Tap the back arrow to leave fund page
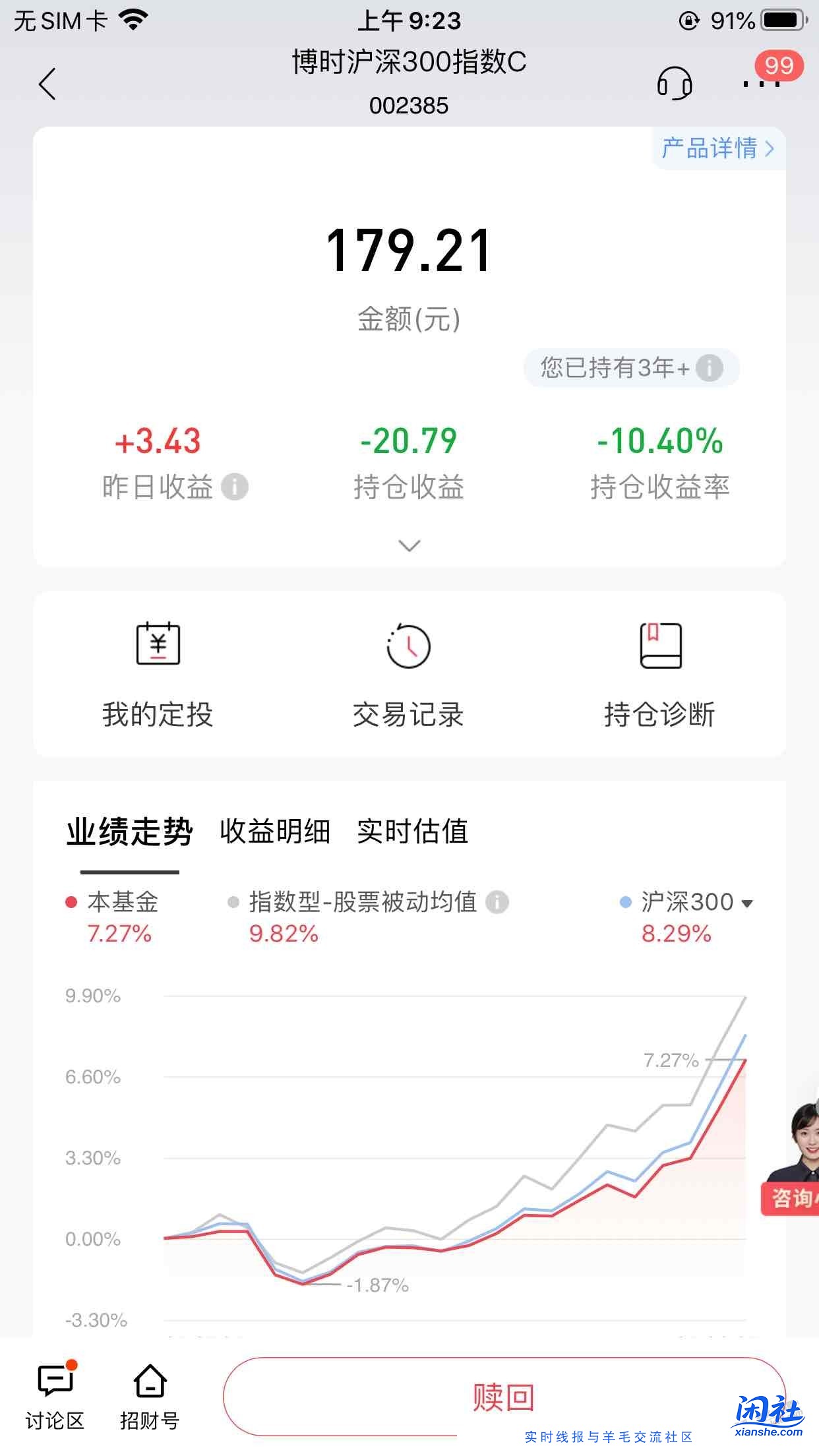Image resolution: width=819 pixels, height=1456 pixels. tap(45, 84)
